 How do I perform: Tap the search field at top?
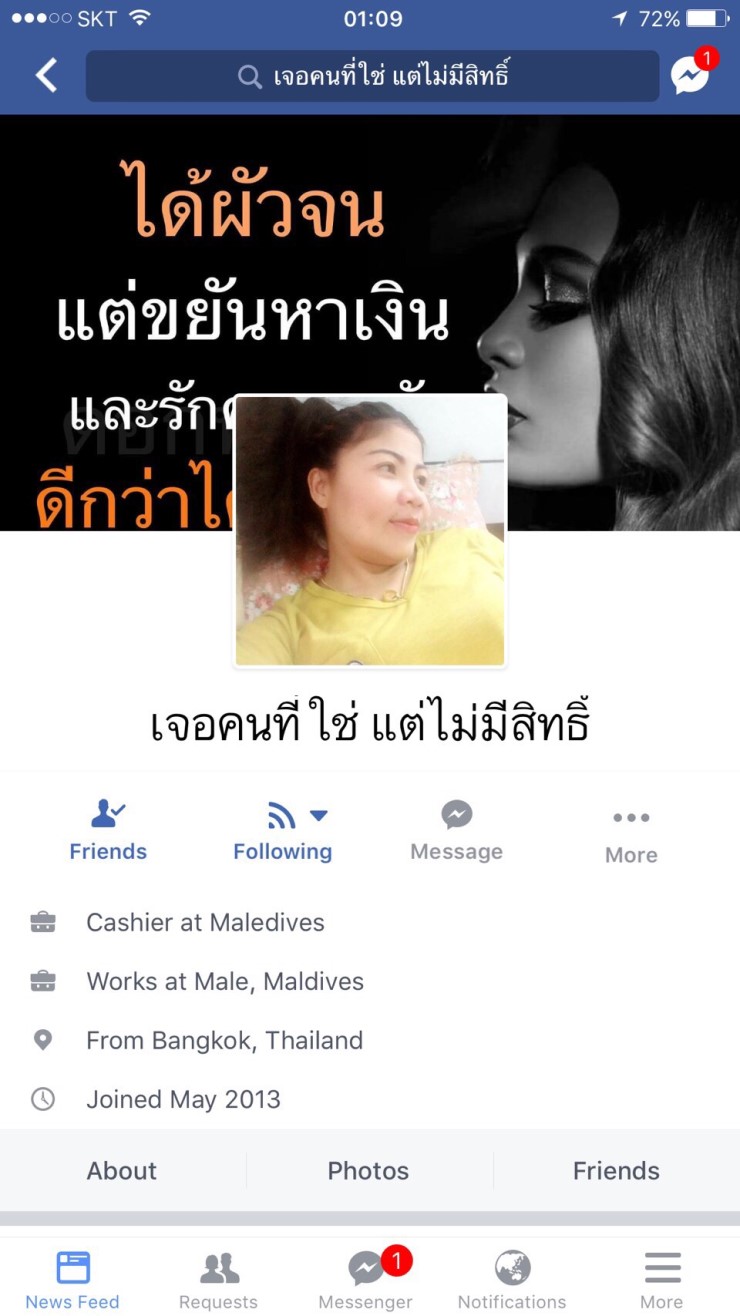[x=372, y=76]
